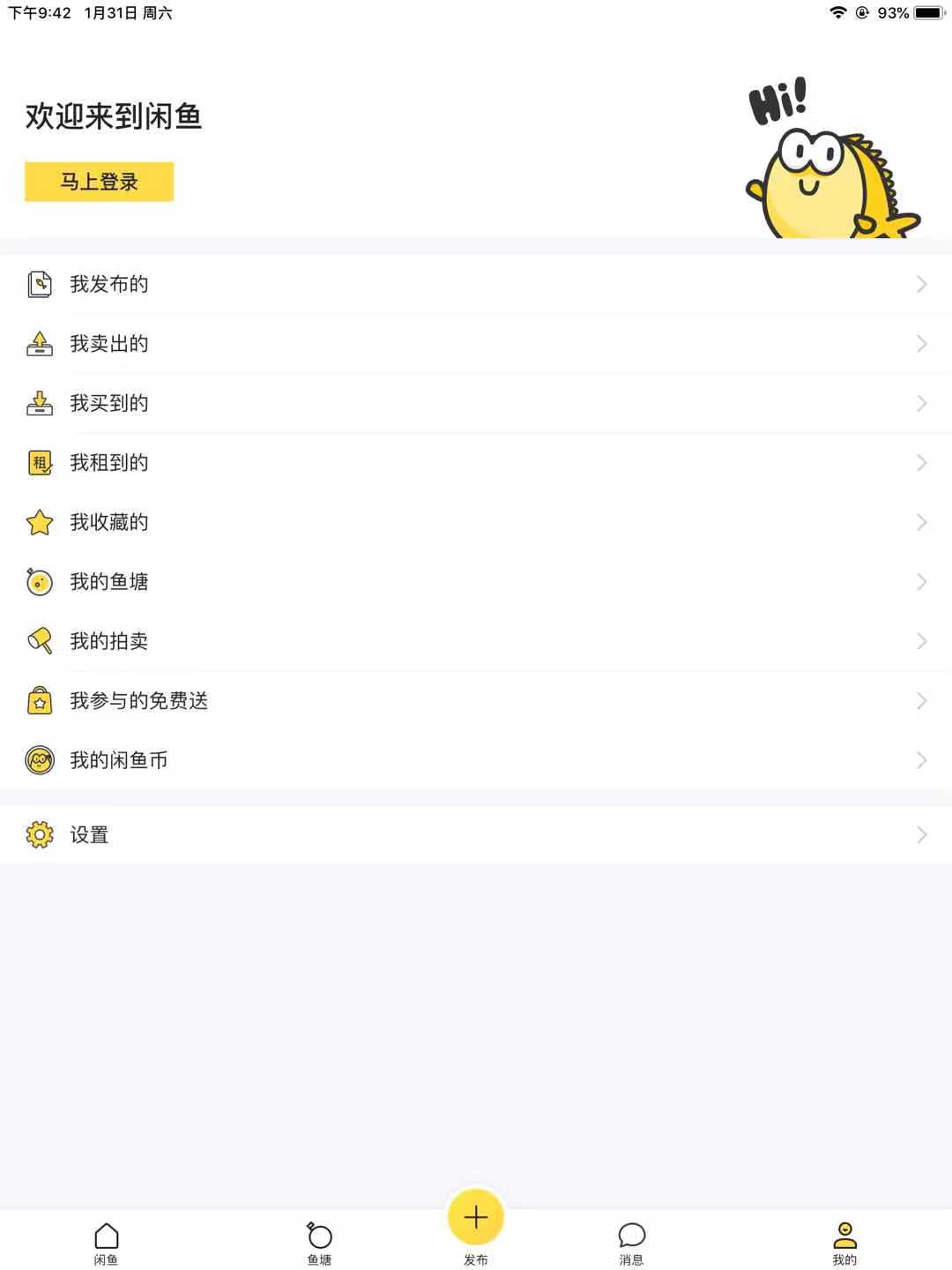Open 我的拍卖 auctions
Viewport: 952px width, 1270px height.
109,641
